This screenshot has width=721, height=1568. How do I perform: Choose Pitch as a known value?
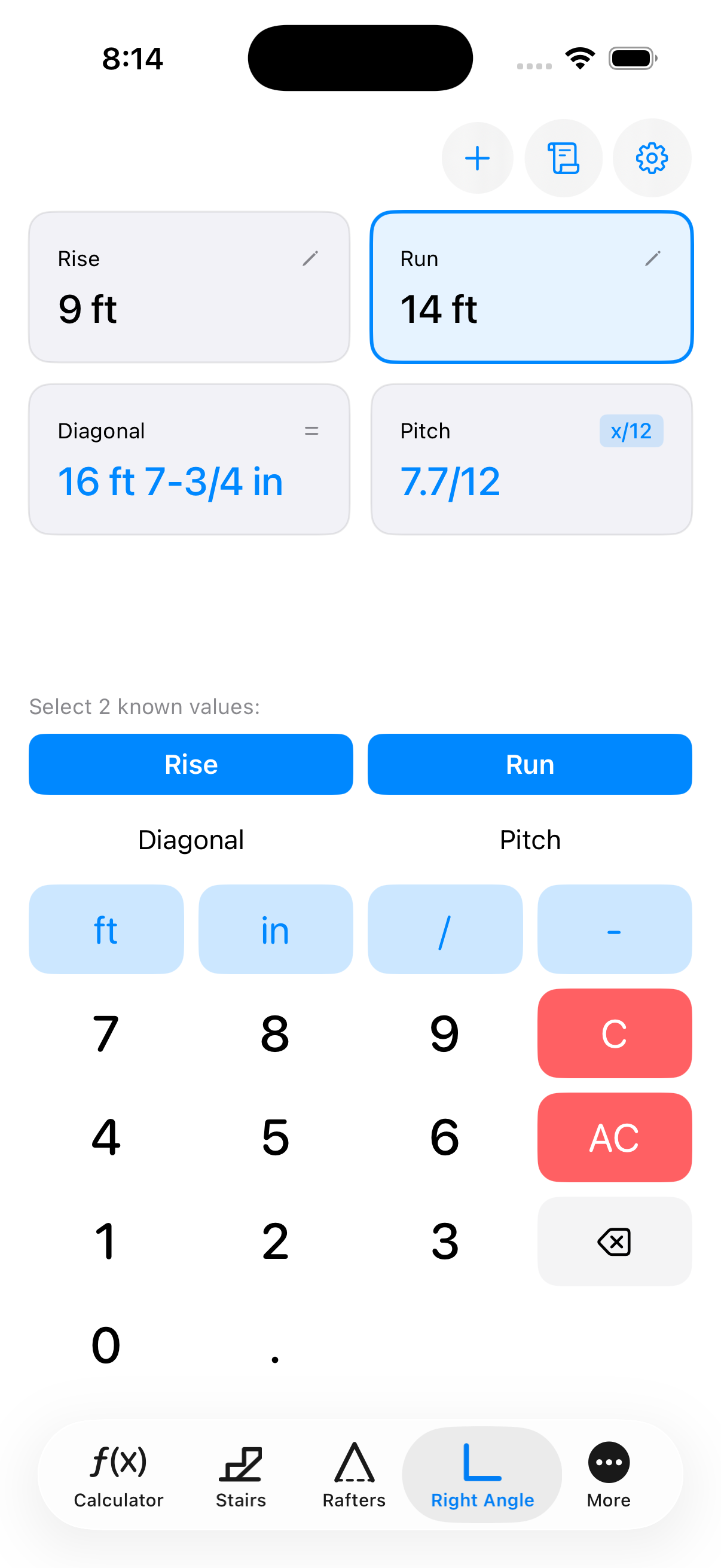pos(529,840)
